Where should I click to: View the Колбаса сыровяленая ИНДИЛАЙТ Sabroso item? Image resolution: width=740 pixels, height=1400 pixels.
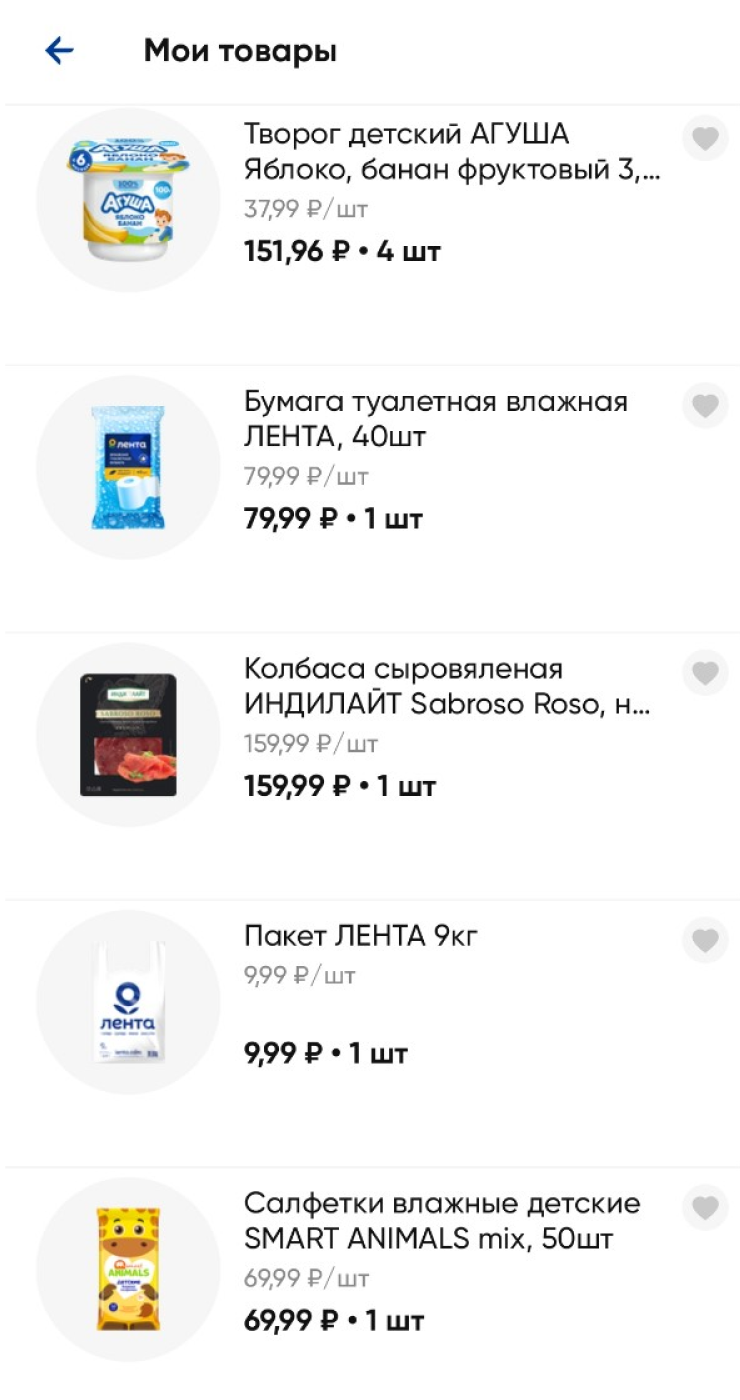pos(446,686)
